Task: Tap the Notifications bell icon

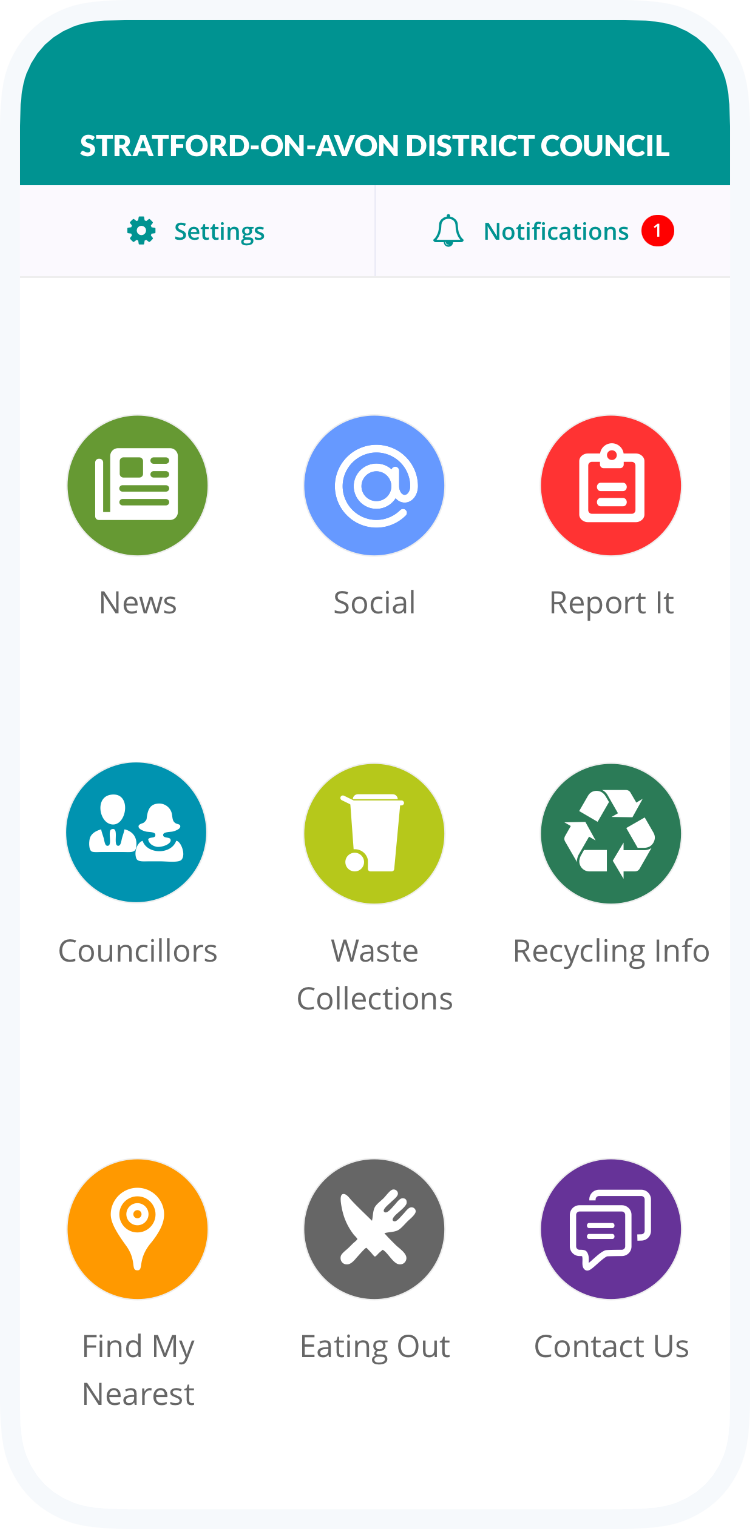Action: coord(449,231)
